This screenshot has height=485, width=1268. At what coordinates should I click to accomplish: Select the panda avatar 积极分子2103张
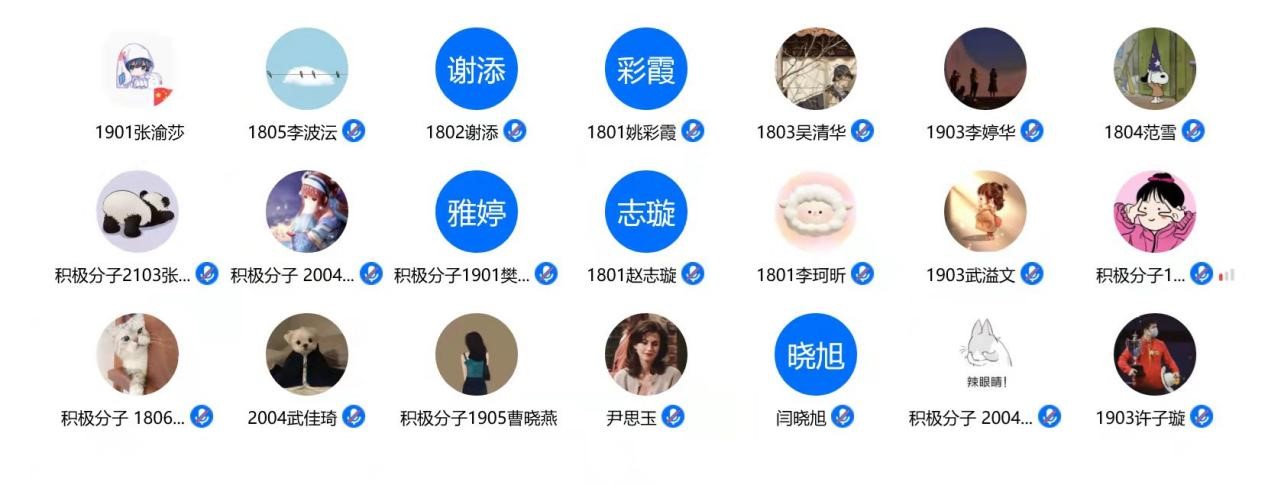coord(138,212)
